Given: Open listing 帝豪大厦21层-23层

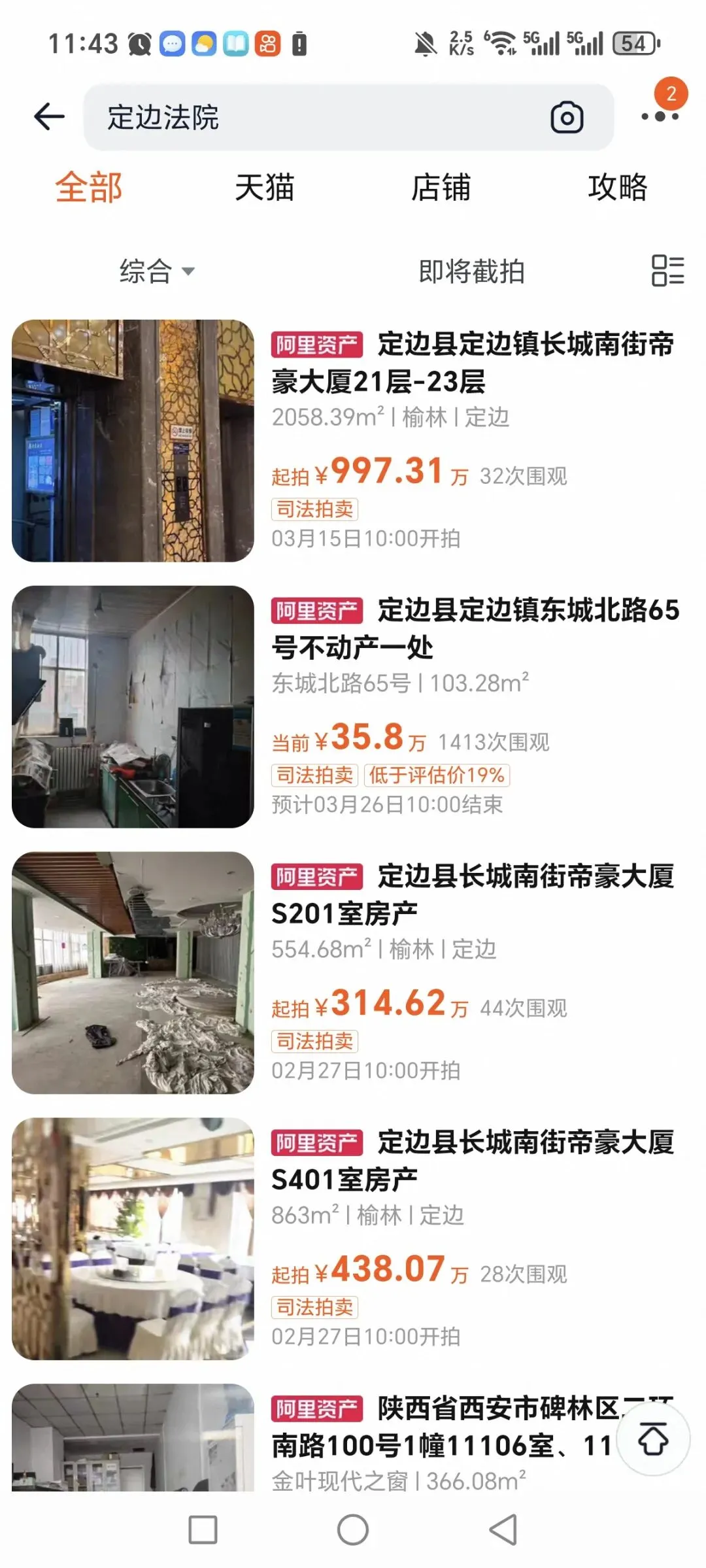Looking at the screenshot, I should [x=353, y=441].
